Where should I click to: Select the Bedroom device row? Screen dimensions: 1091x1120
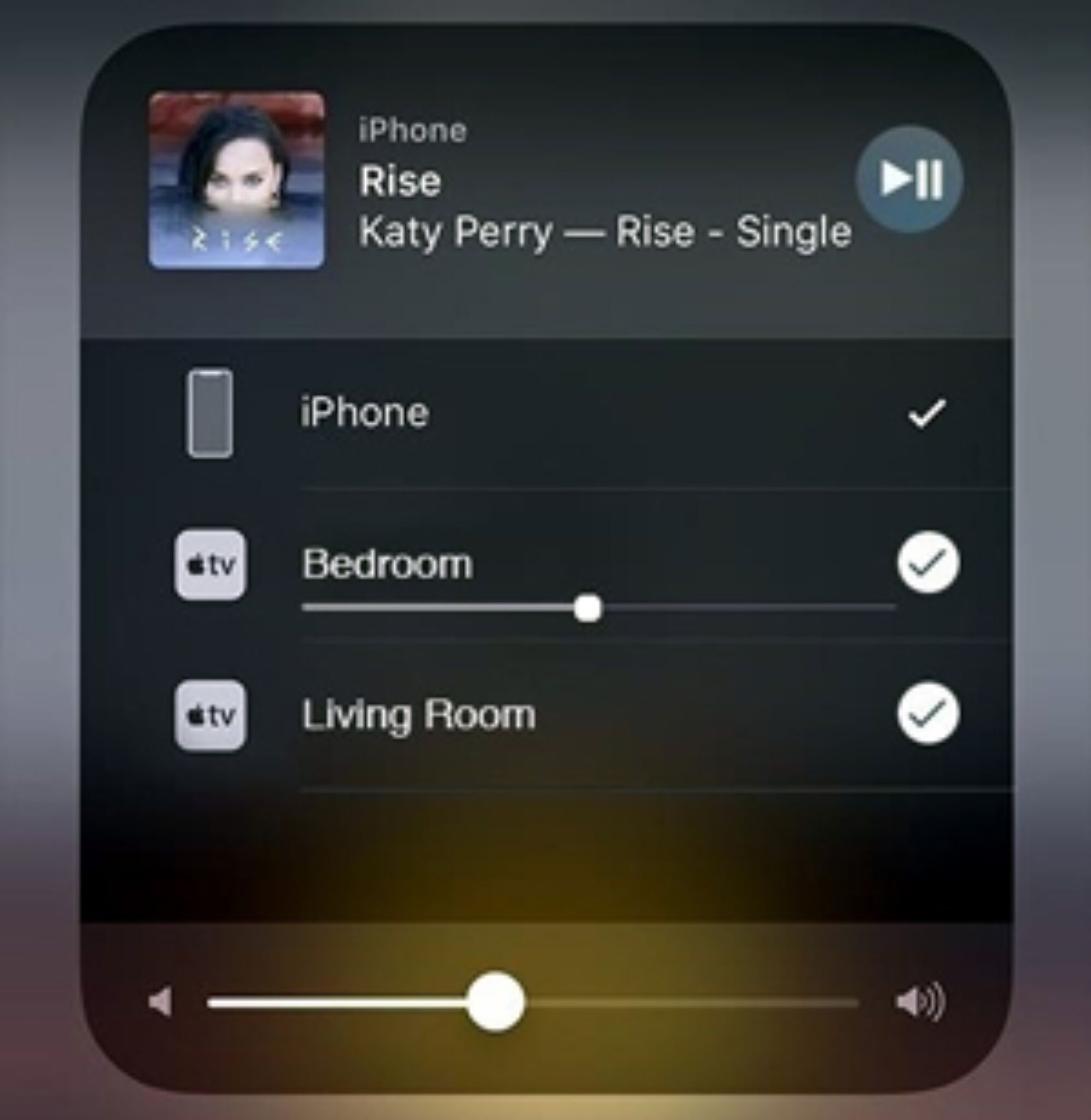pos(387,563)
